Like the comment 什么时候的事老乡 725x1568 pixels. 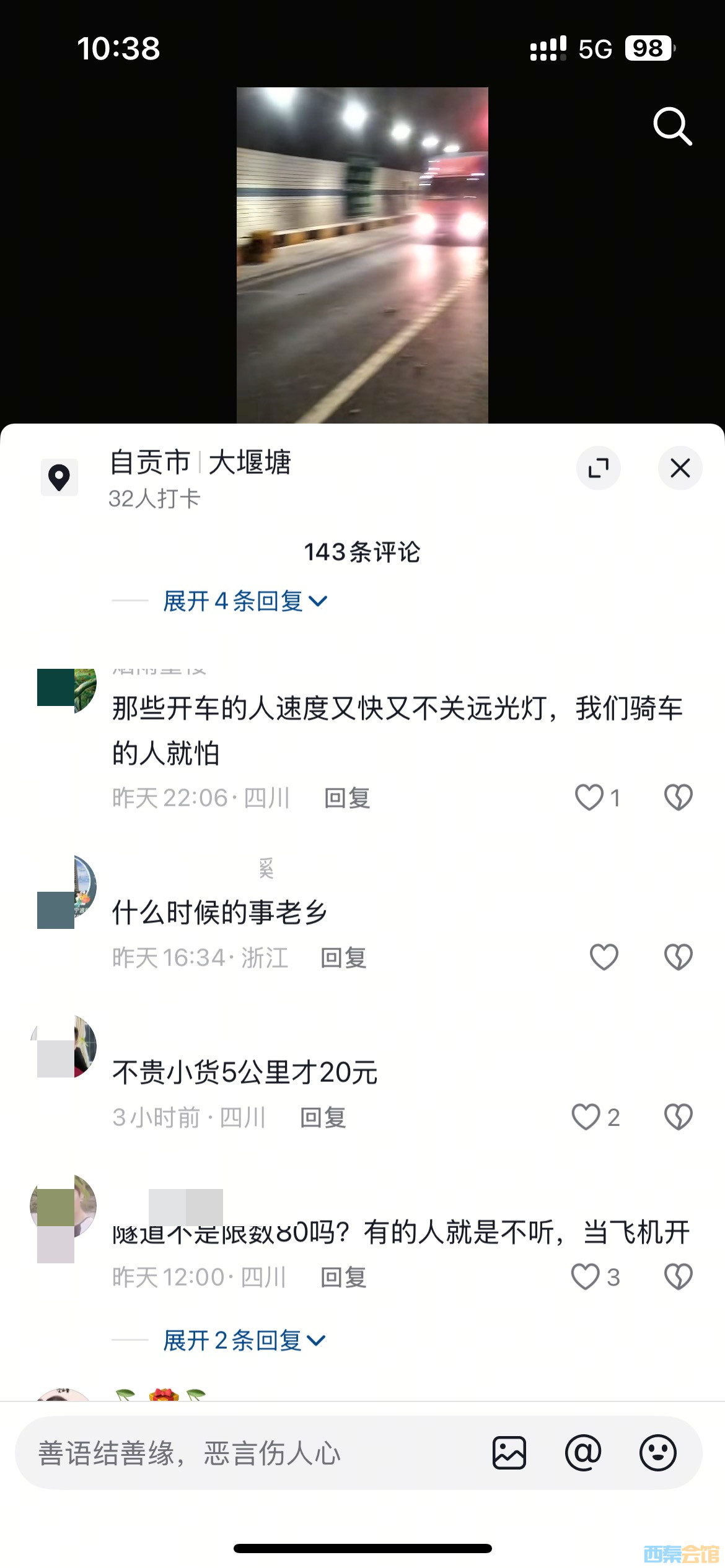pyautogui.click(x=604, y=957)
